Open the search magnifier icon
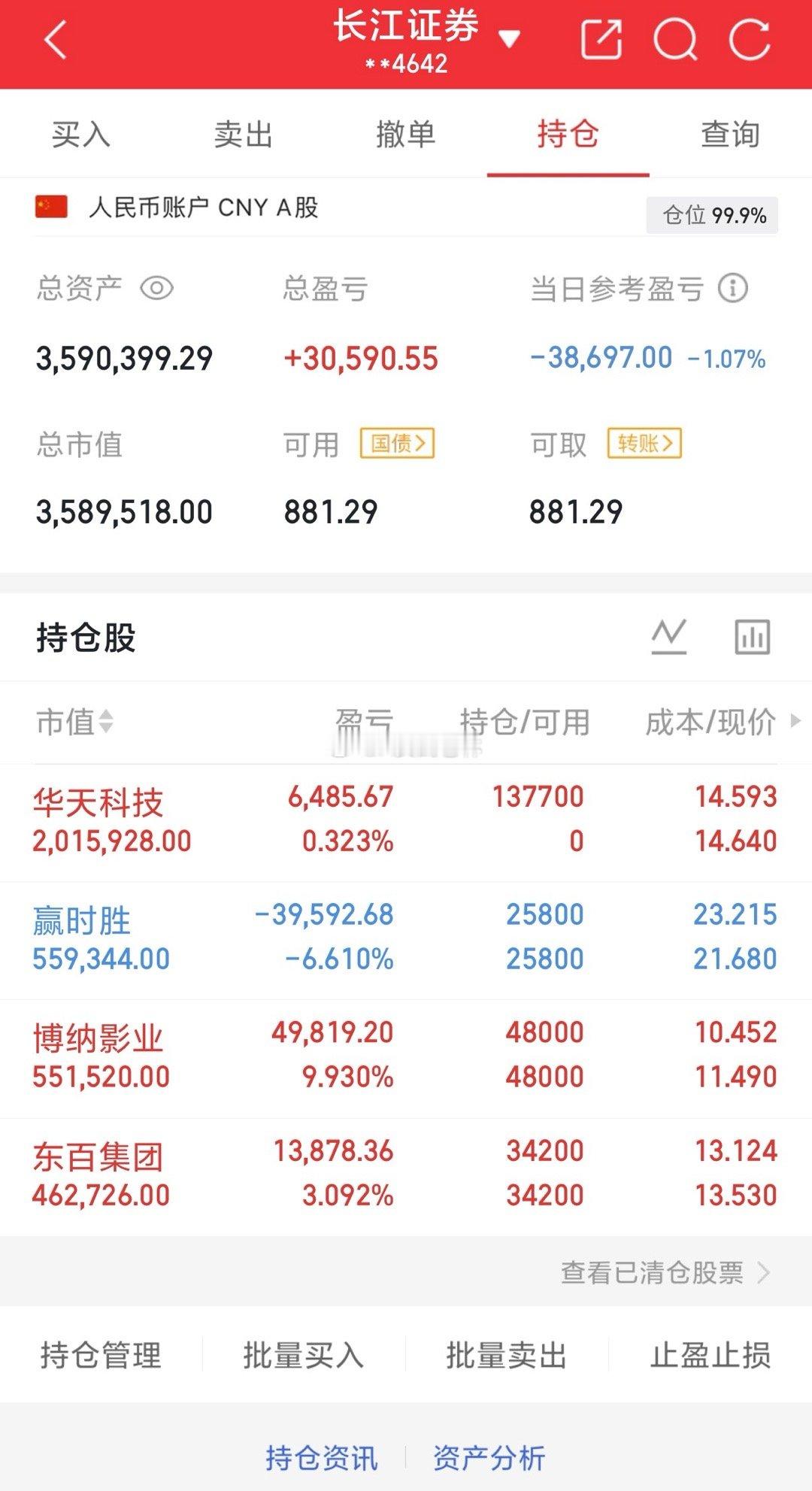 point(675,39)
